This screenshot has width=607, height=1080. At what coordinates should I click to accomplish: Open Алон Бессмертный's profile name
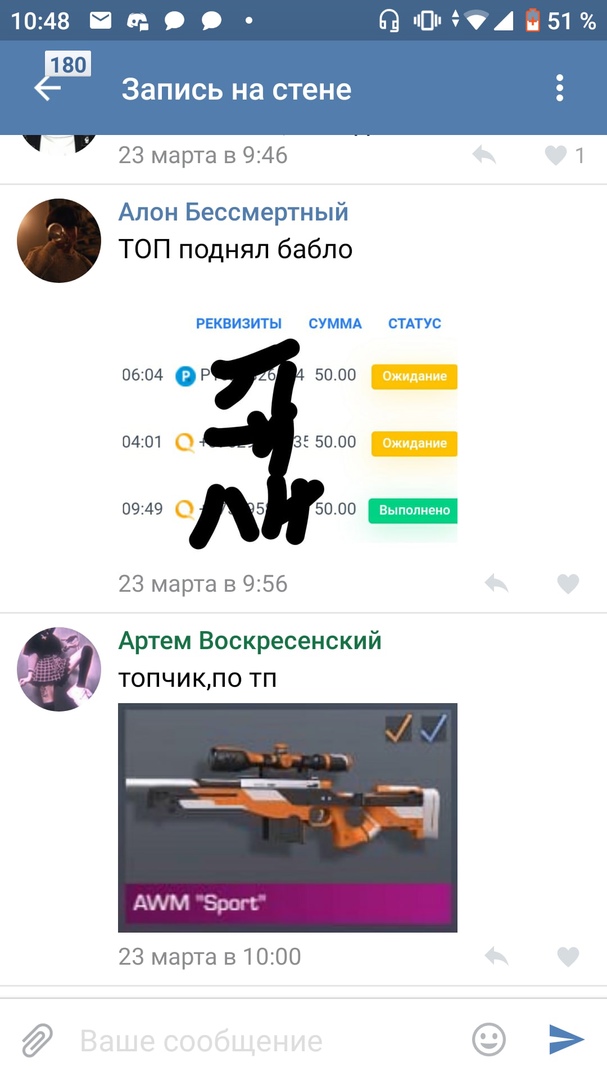point(233,212)
